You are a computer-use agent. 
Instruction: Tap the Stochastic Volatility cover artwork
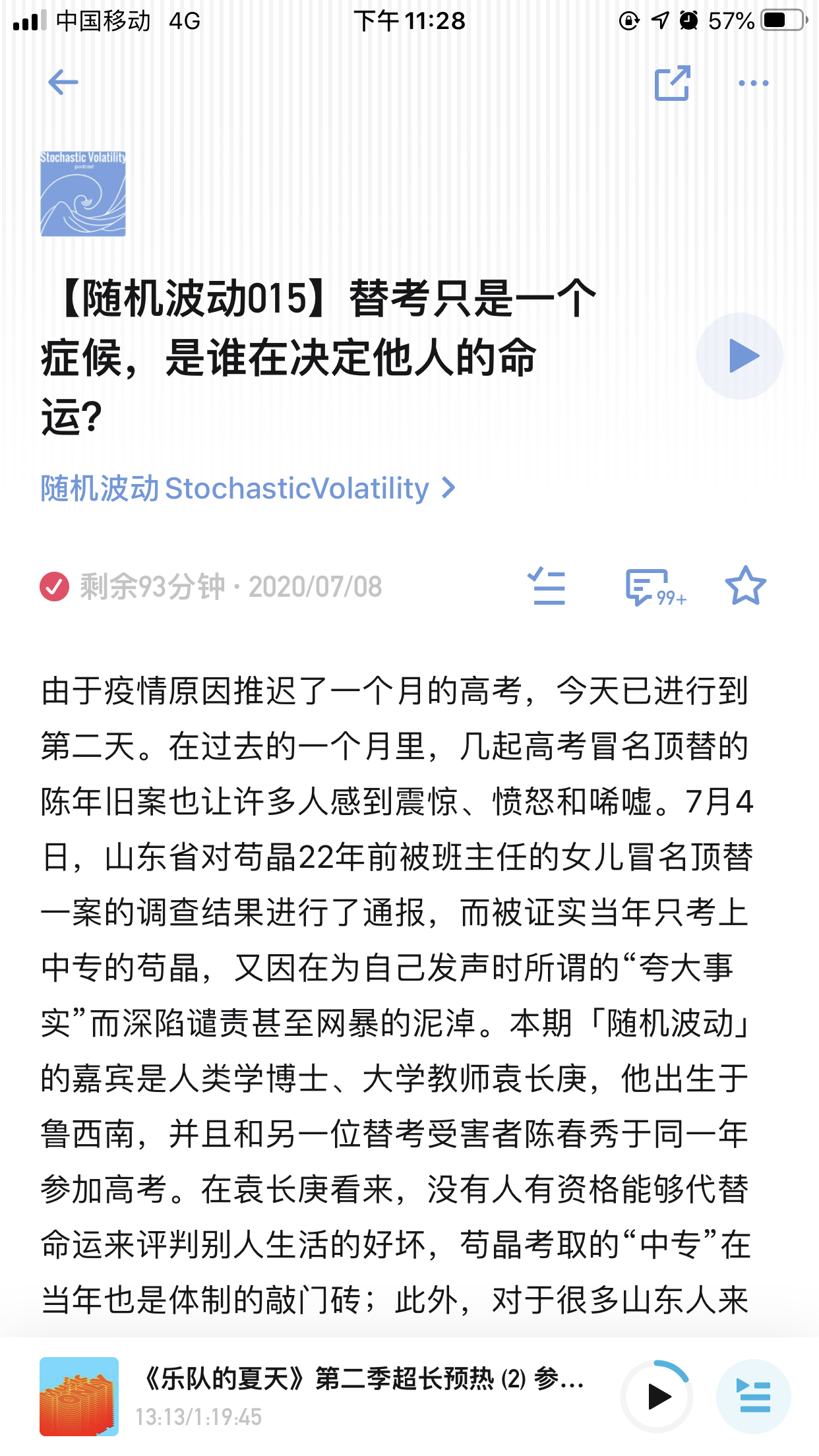(x=83, y=194)
